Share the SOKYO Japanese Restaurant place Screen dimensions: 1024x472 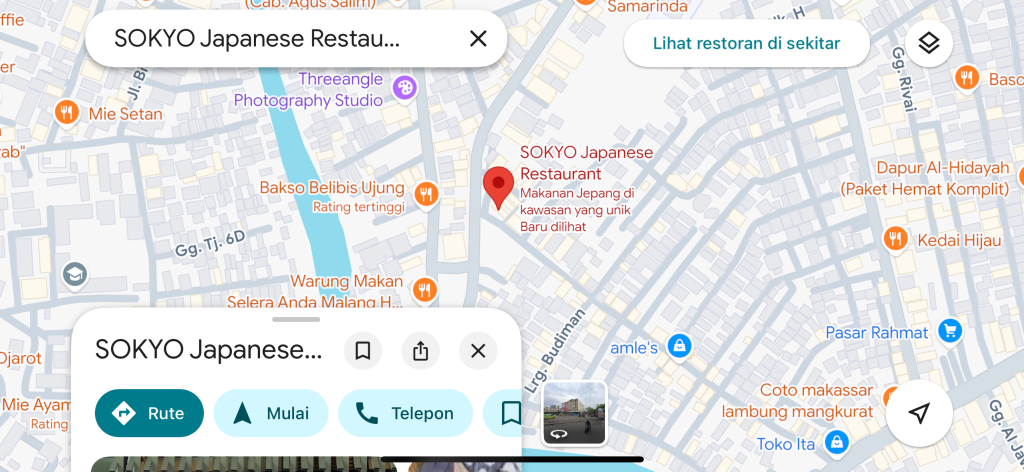pyautogui.click(x=420, y=351)
